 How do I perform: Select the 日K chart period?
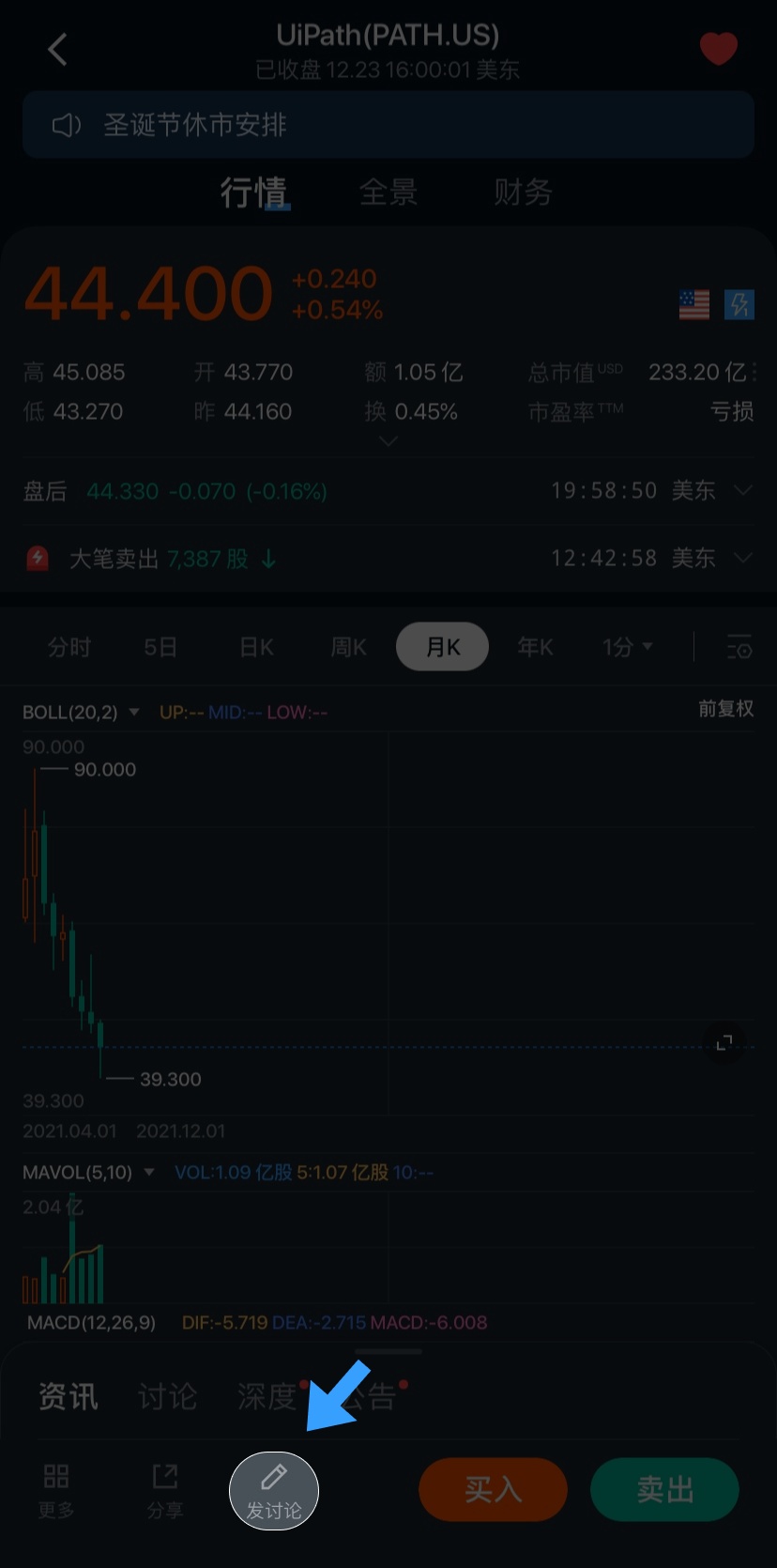[256, 647]
